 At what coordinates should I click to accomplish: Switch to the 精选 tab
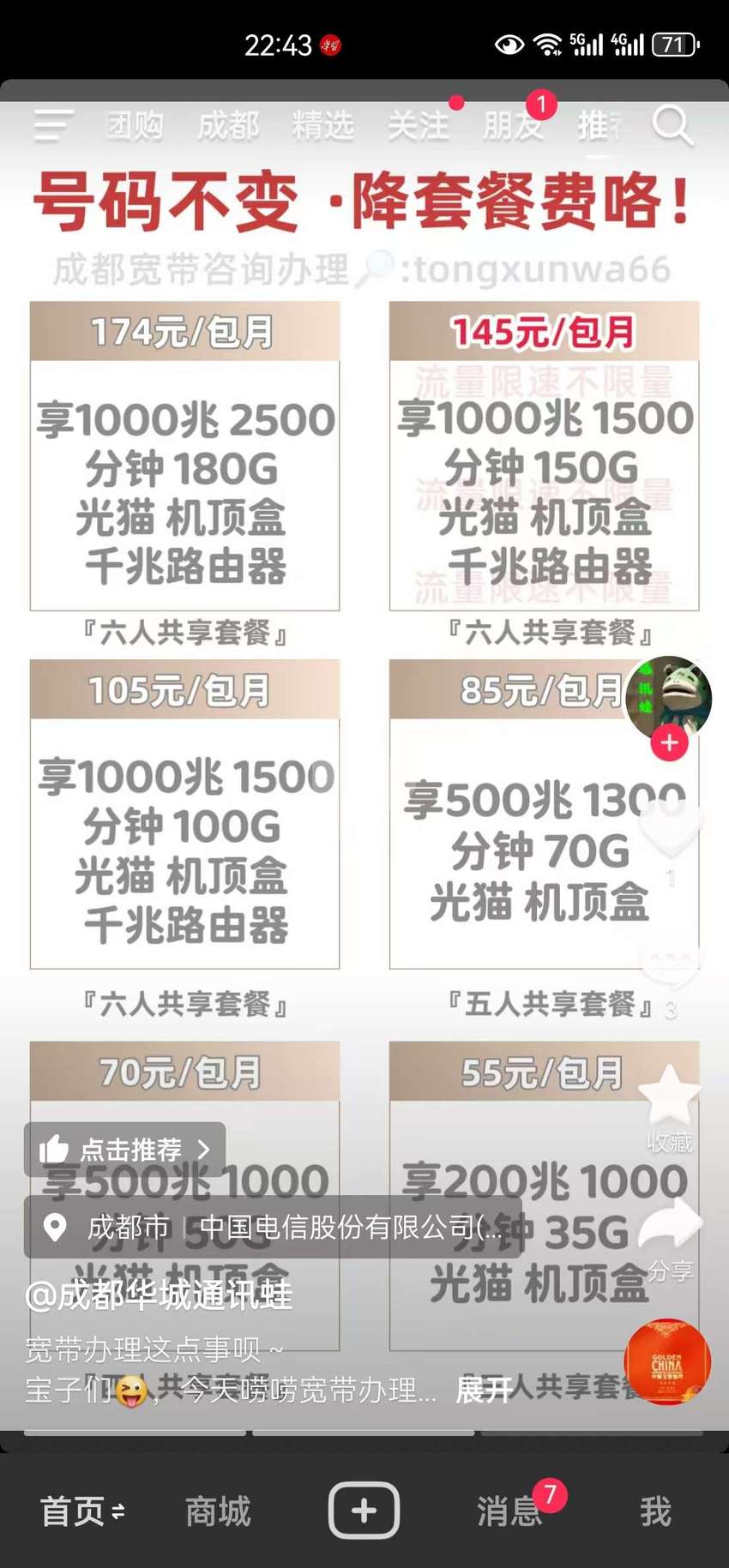pyautogui.click(x=322, y=125)
